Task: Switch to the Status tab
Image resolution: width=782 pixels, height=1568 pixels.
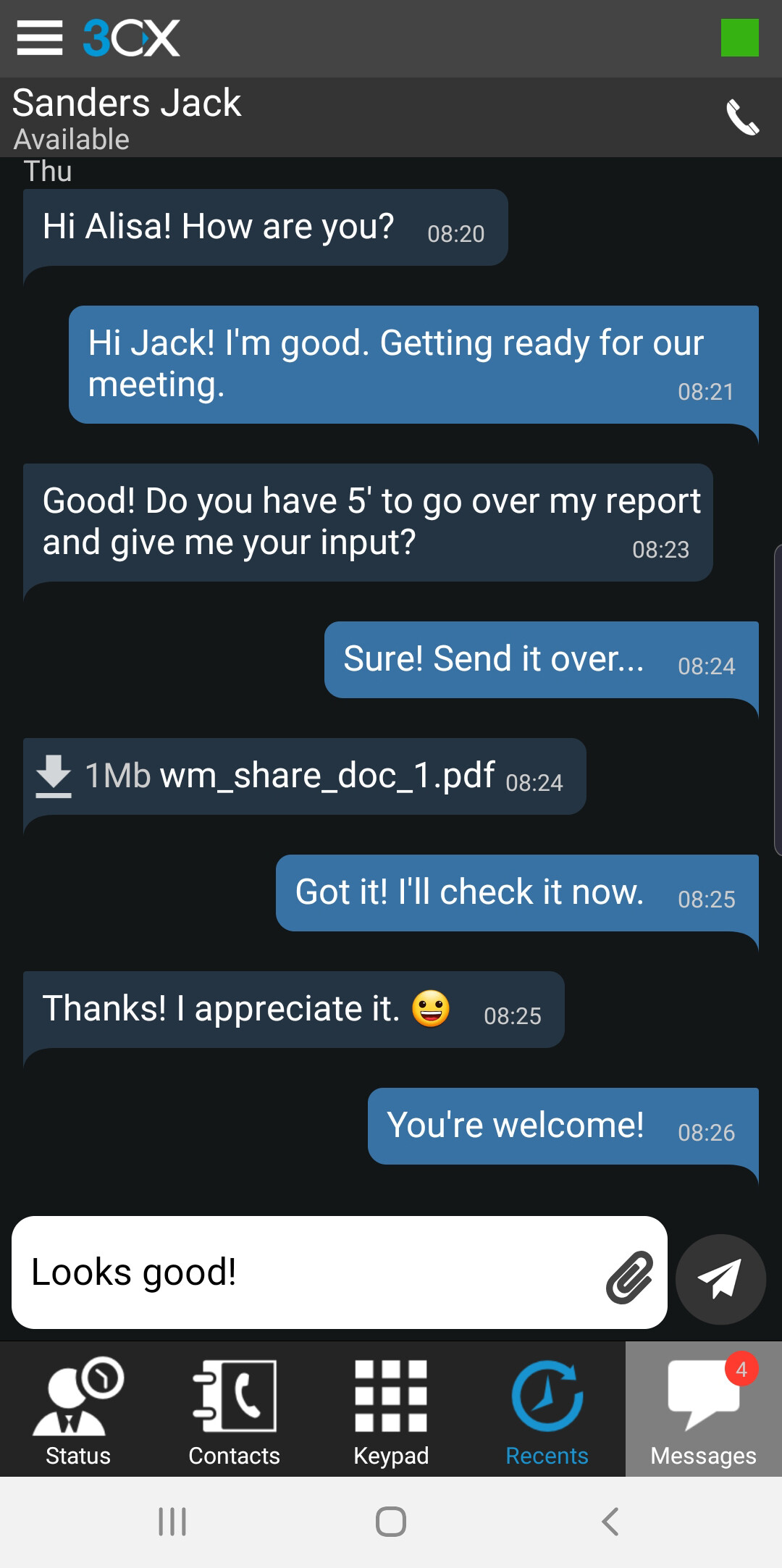Action: 78,1409
